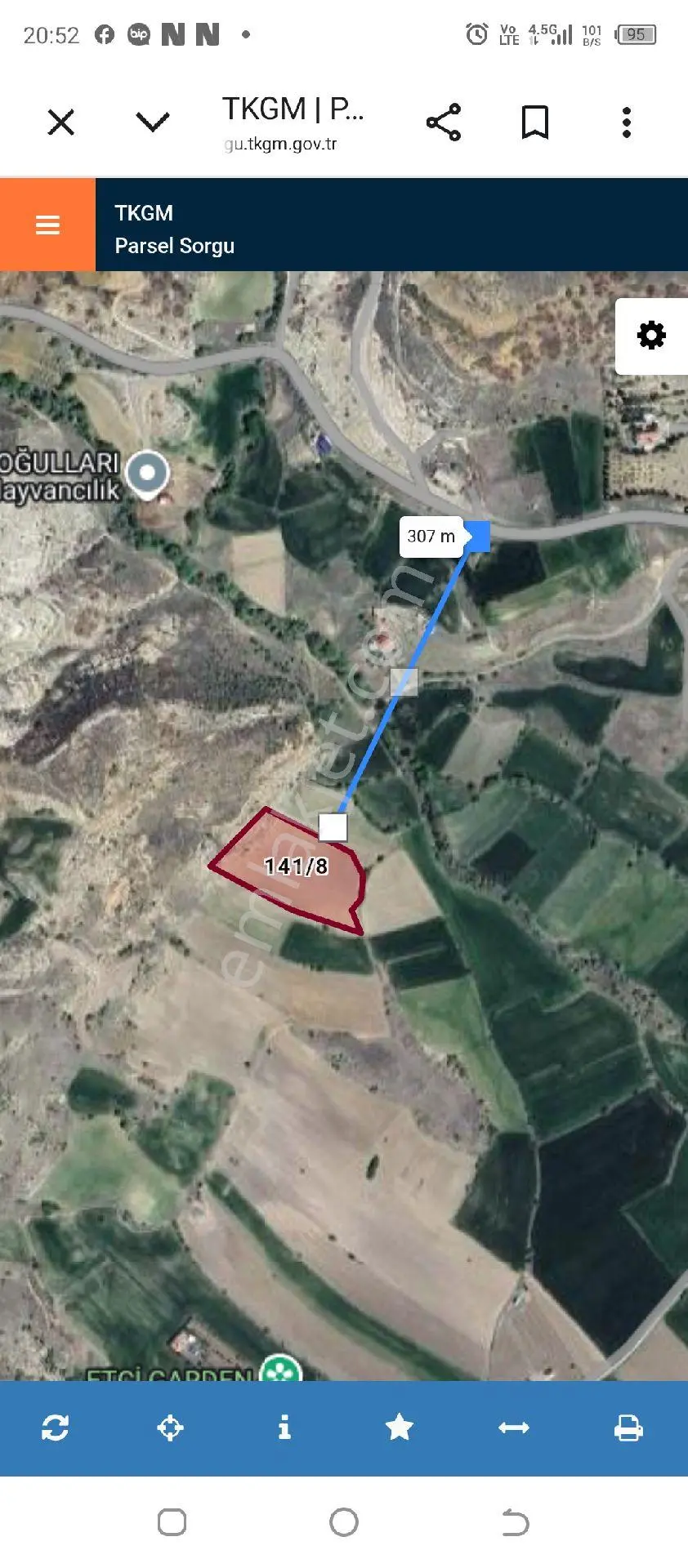
Task: Show parcel information
Action: point(284,1428)
